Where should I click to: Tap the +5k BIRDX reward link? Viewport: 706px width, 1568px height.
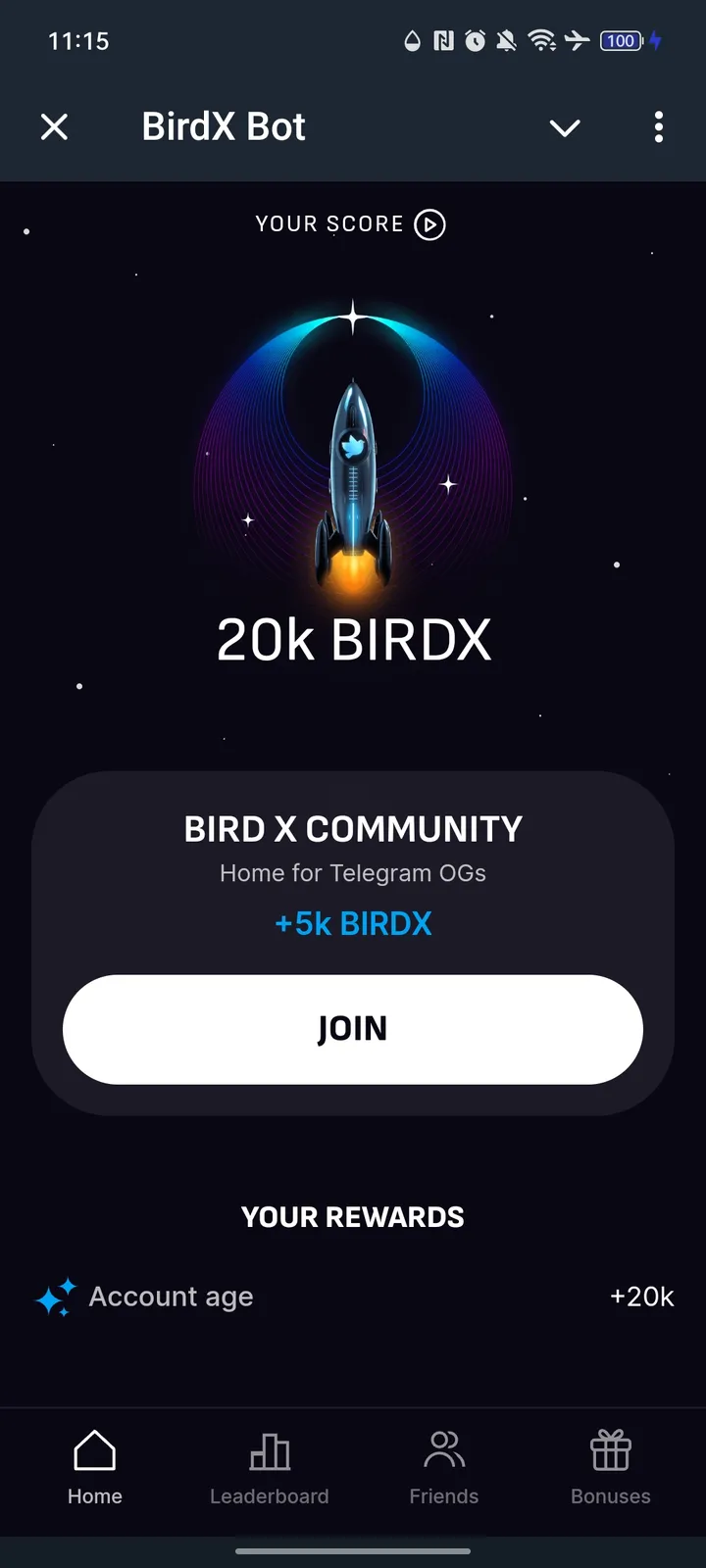tap(353, 922)
